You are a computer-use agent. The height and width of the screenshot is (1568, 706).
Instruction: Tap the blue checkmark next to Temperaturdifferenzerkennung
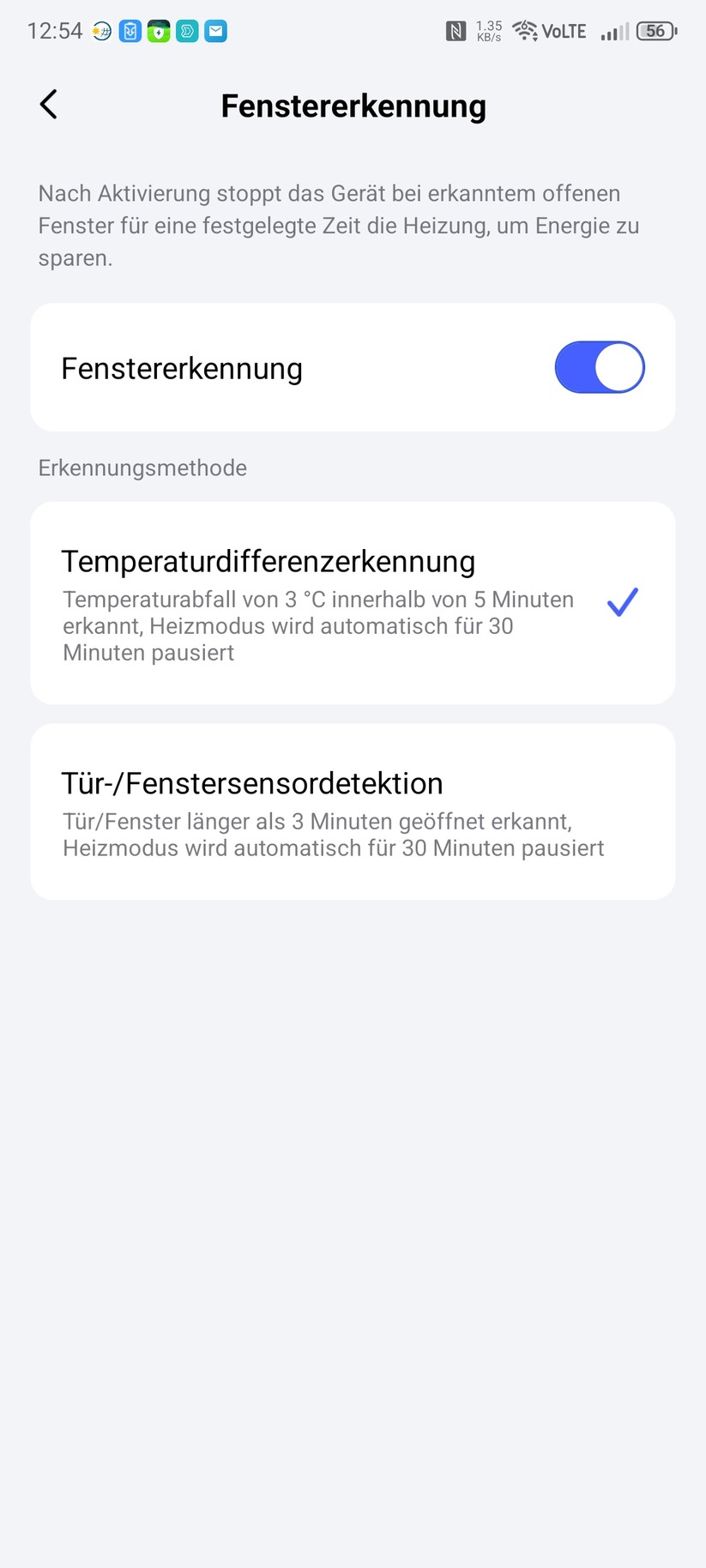(x=622, y=602)
